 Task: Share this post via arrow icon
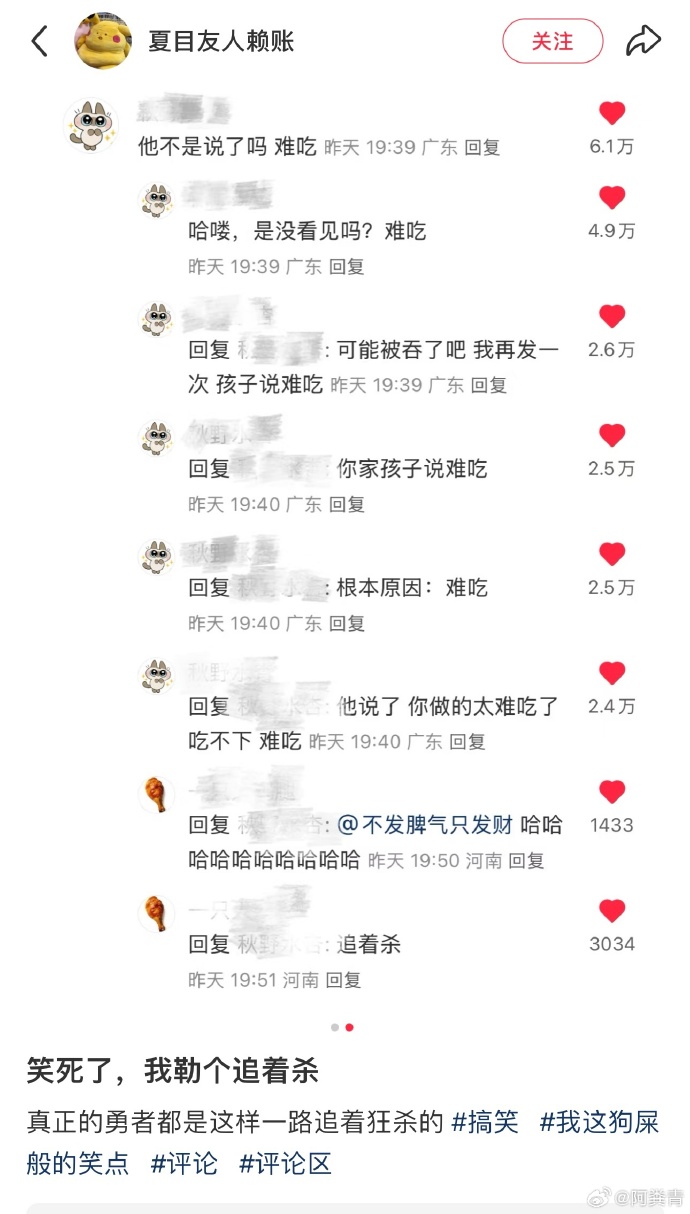click(643, 41)
